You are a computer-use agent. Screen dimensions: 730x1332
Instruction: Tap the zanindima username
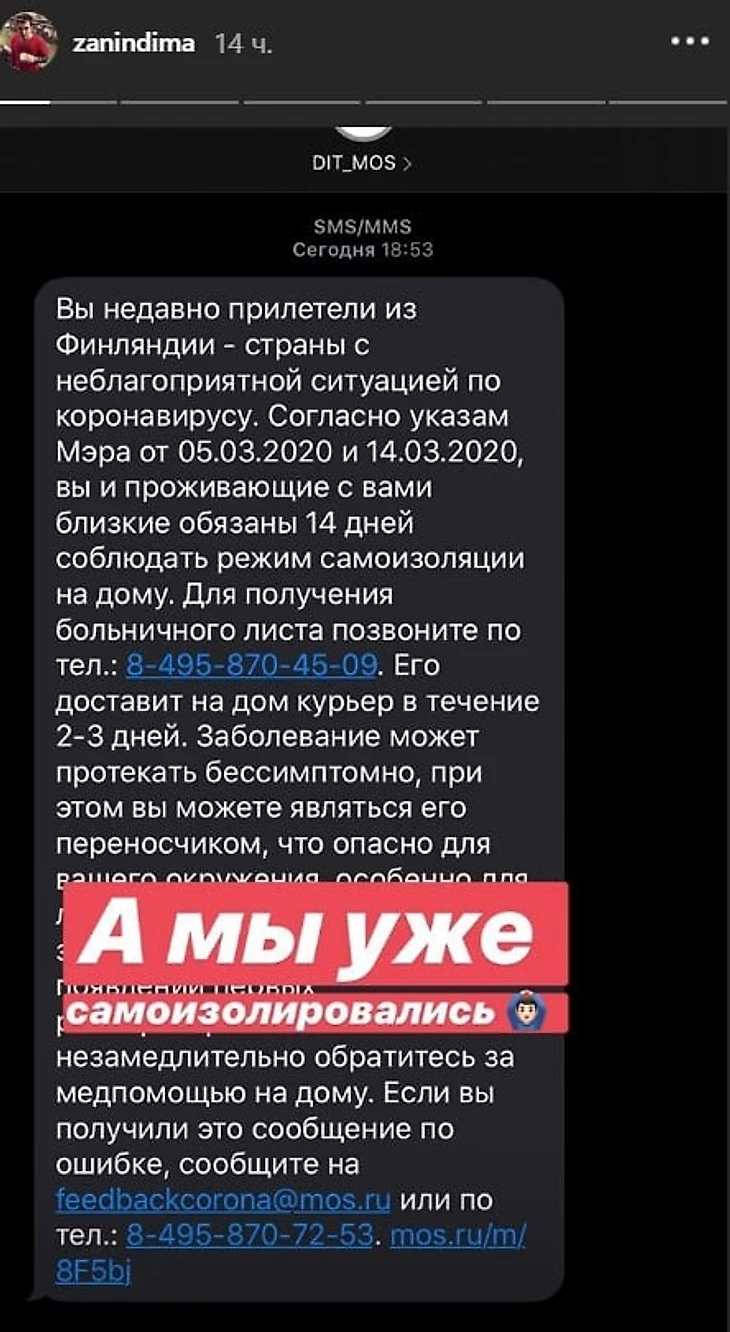pyautogui.click(x=133, y=44)
